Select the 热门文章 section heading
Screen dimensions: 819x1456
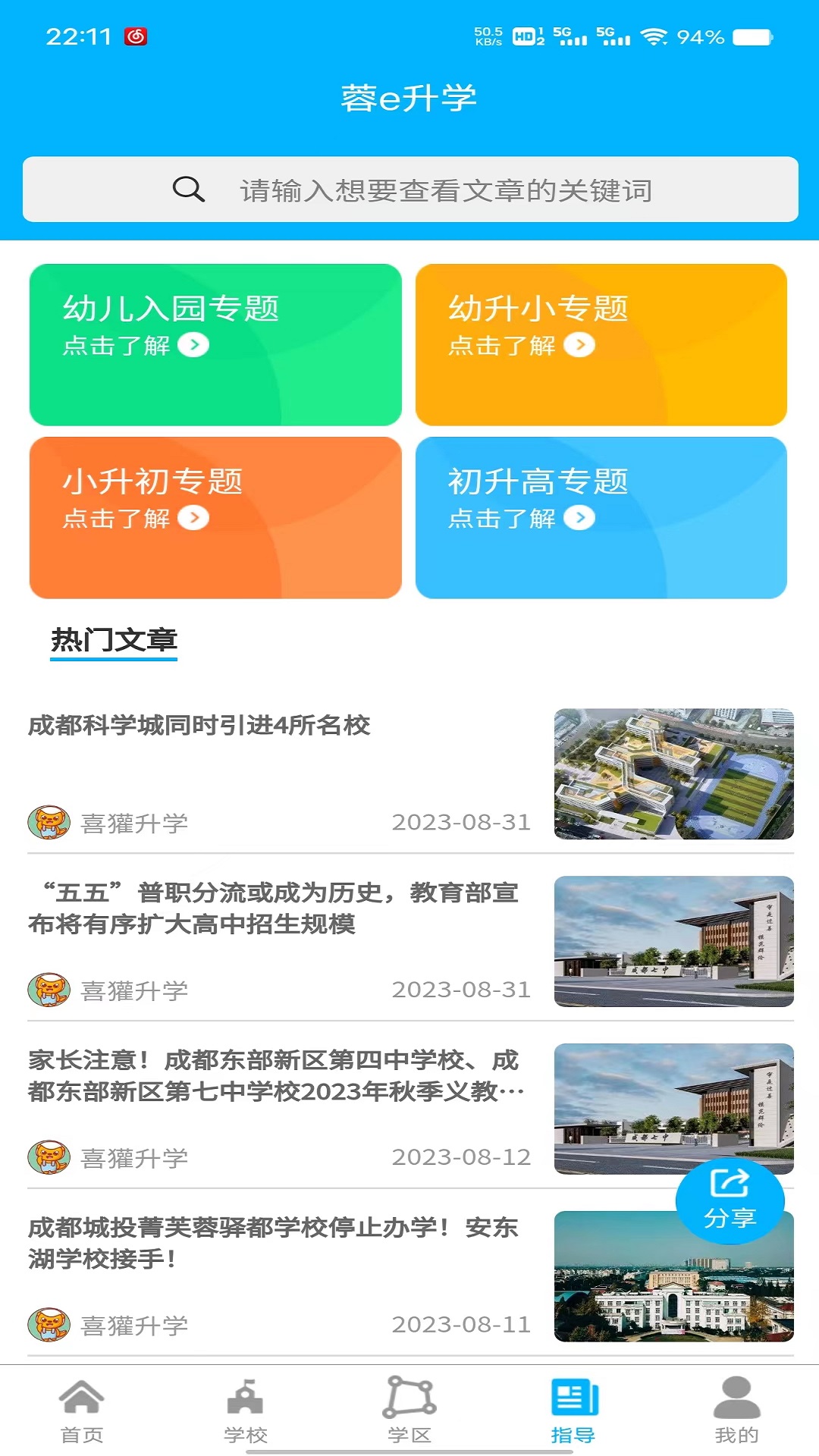click(115, 639)
